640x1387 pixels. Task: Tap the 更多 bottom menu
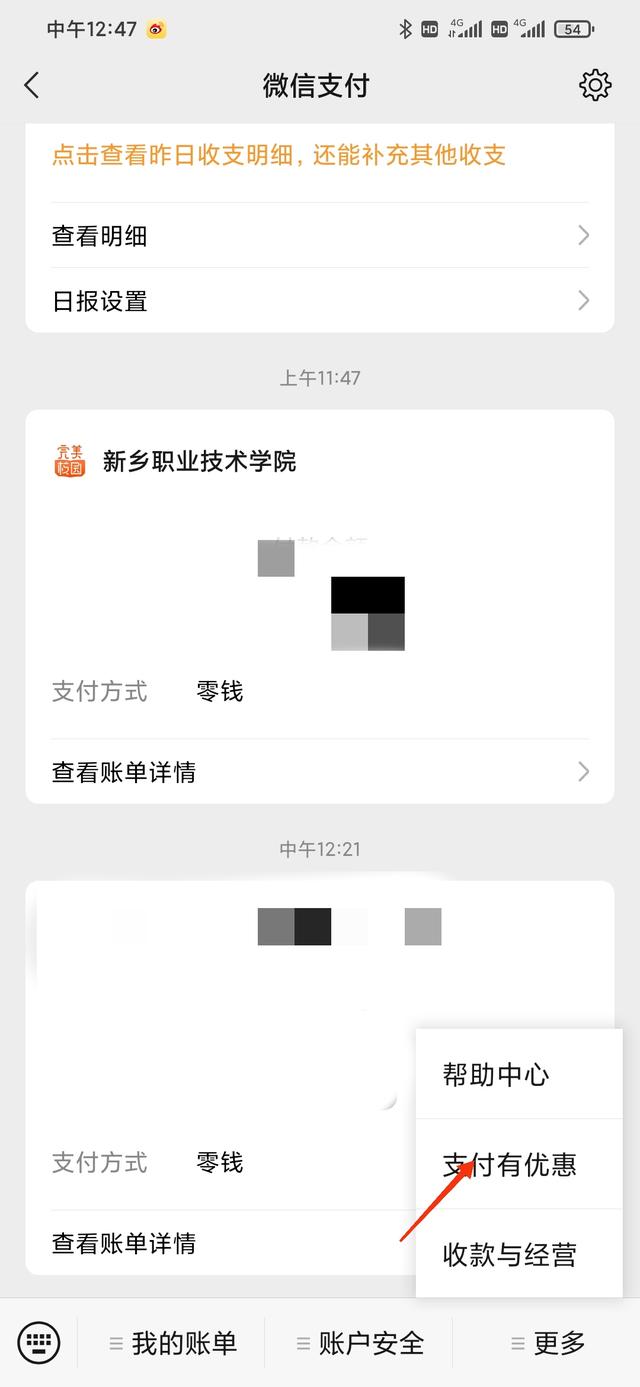tap(548, 1343)
